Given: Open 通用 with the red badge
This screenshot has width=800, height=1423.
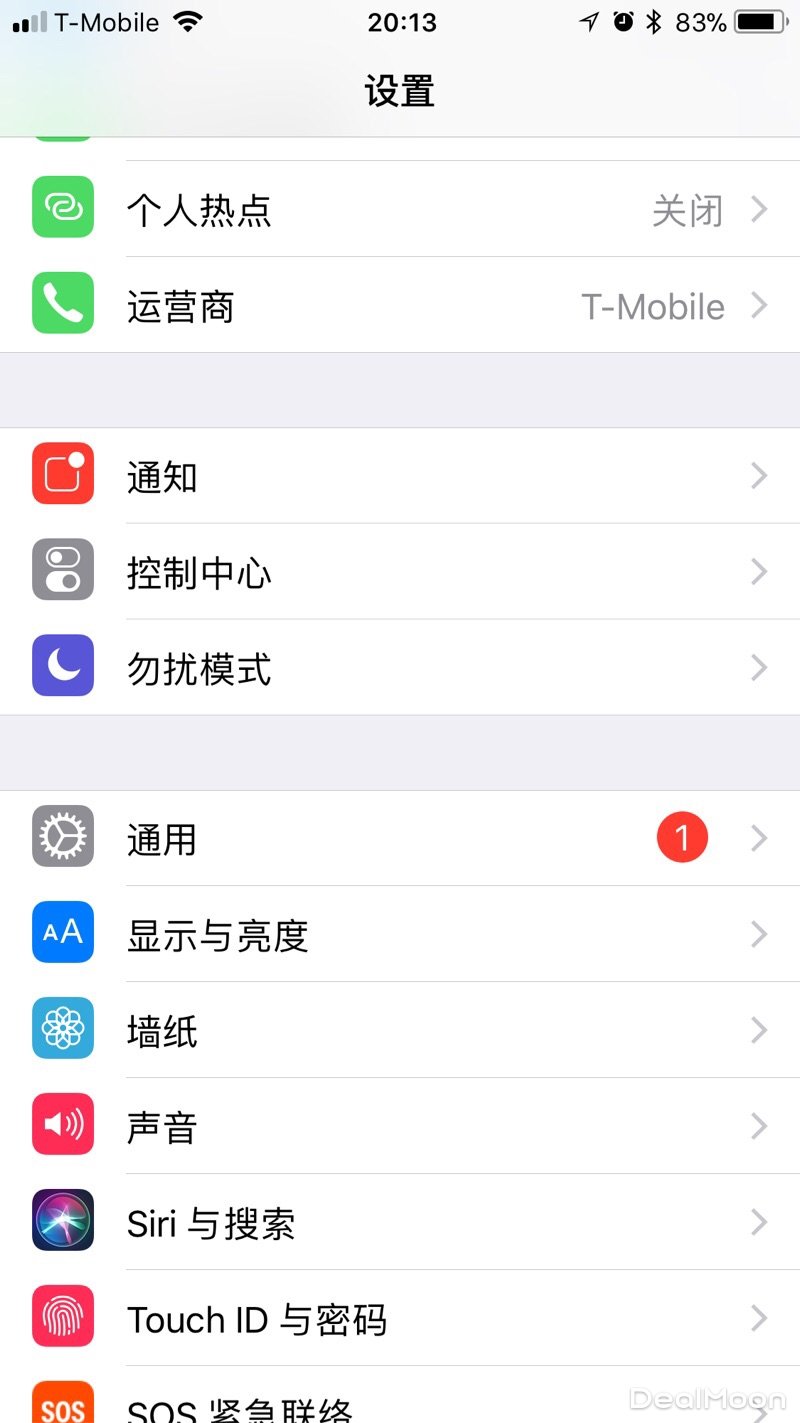Looking at the screenshot, I should [x=400, y=838].
